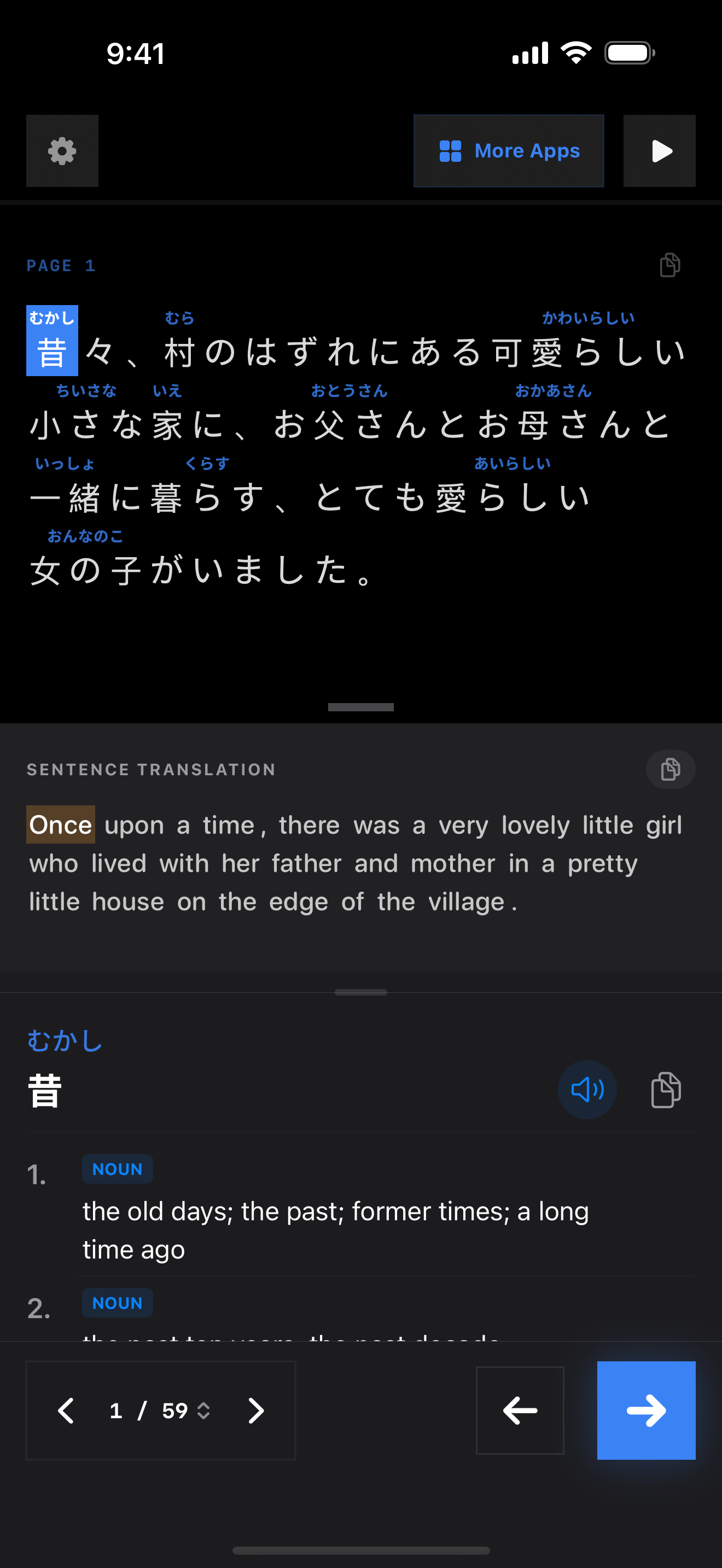Copy the sentence translation

[x=669, y=769]
